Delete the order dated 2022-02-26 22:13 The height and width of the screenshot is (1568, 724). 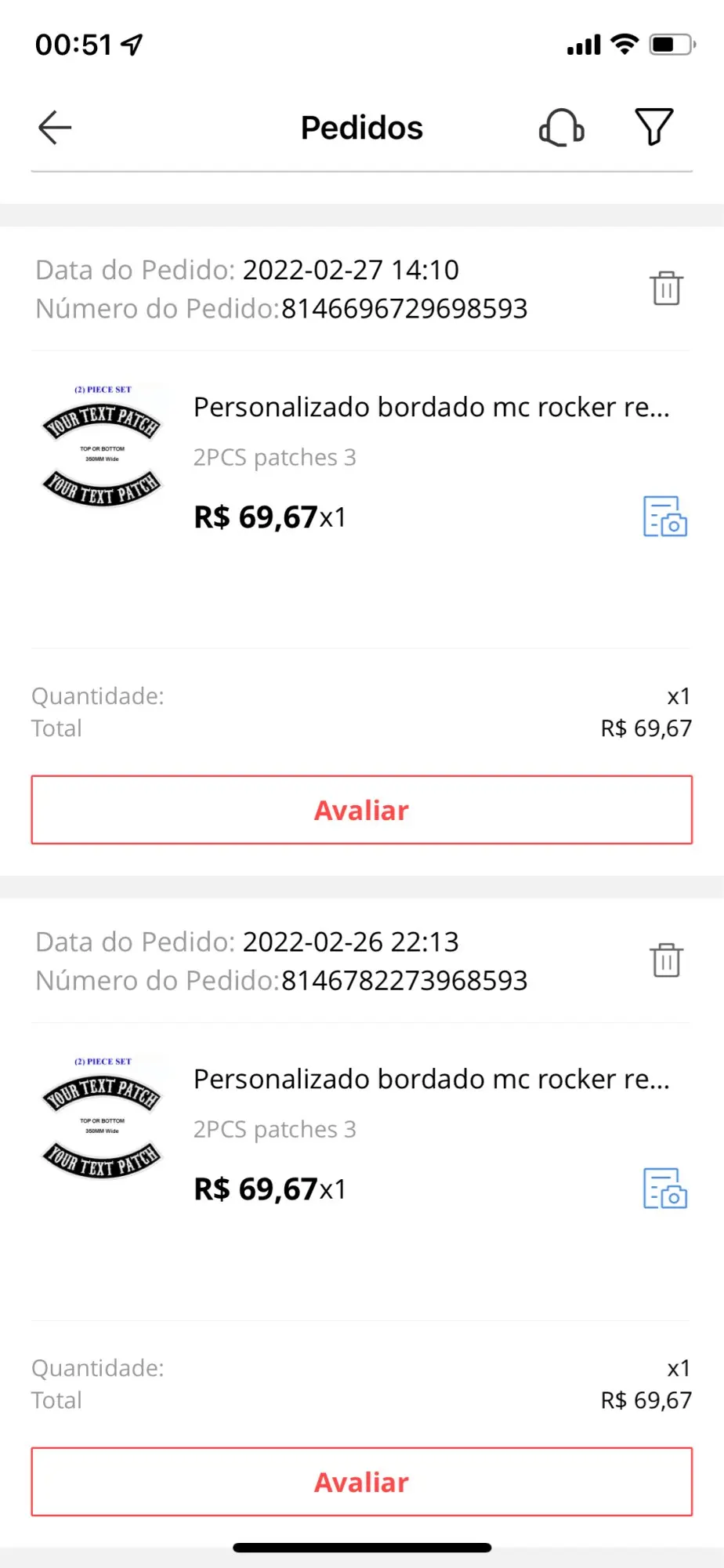click(x=666, y=960)
